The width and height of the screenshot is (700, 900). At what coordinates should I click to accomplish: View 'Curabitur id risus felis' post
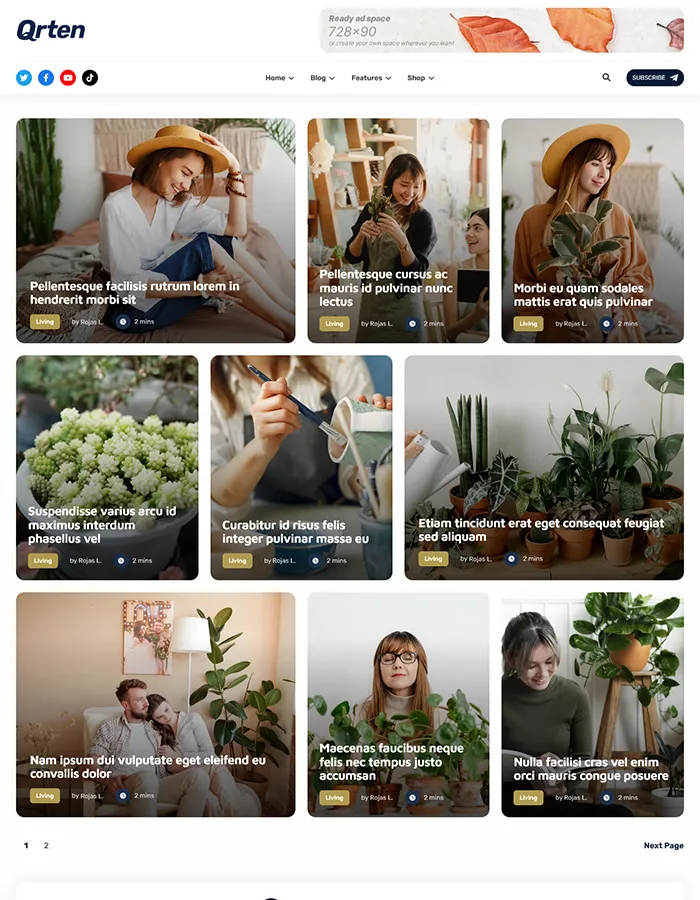(295, 532)
